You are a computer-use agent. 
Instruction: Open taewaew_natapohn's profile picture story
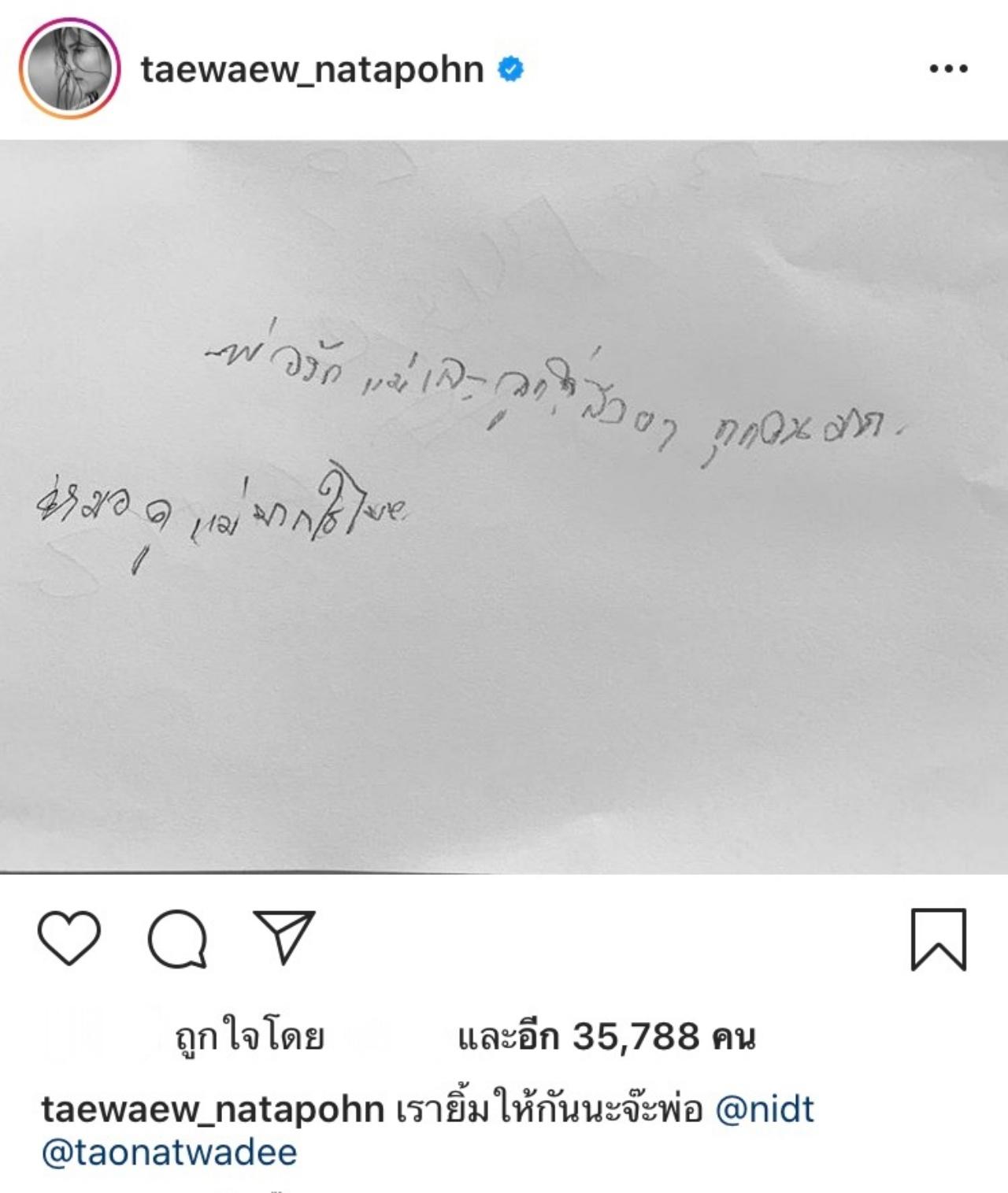[69, 69]
